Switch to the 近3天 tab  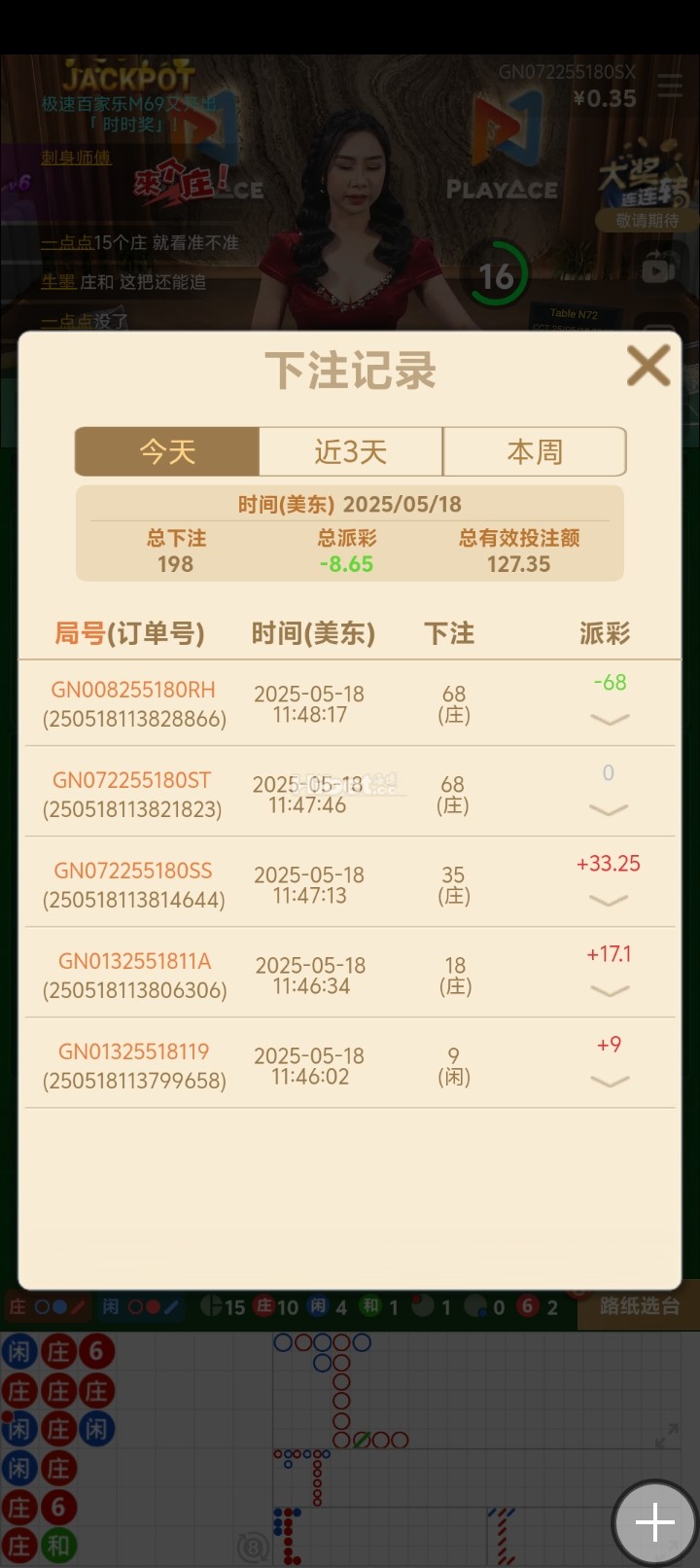click(x=351, y=451)
